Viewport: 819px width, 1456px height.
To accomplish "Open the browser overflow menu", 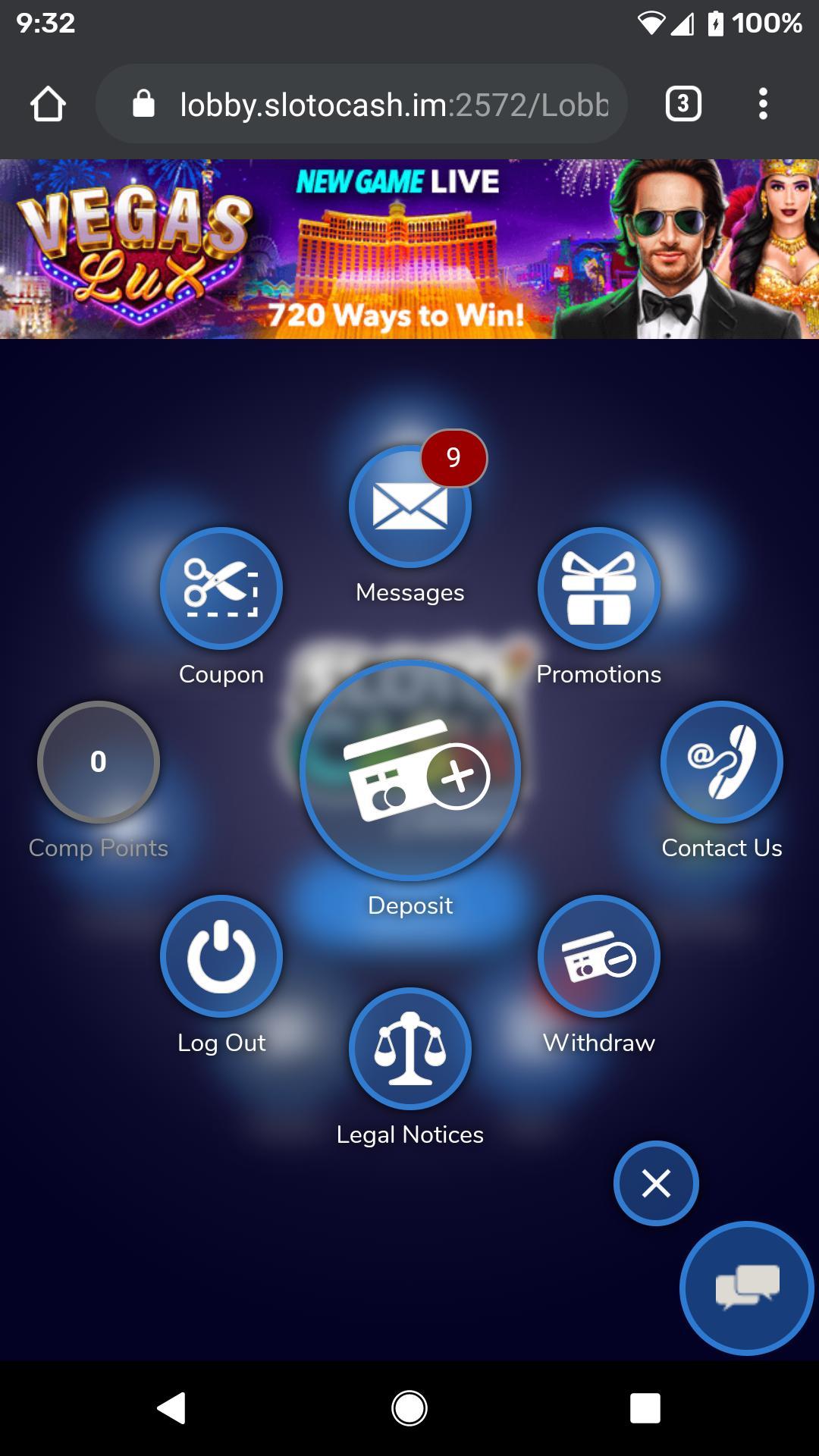I will [x=763, y=104].
